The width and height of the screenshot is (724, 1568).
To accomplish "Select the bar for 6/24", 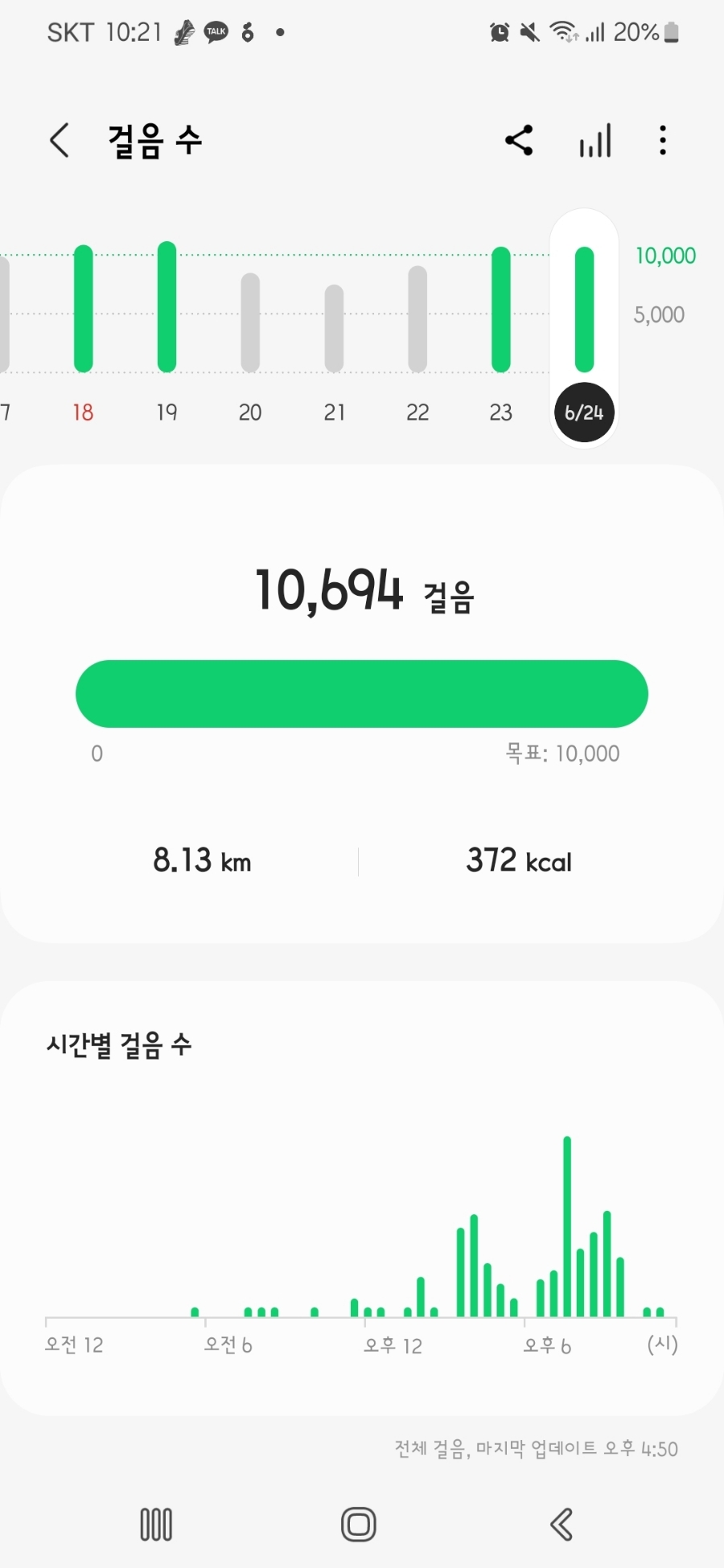I will coord(584,310).
